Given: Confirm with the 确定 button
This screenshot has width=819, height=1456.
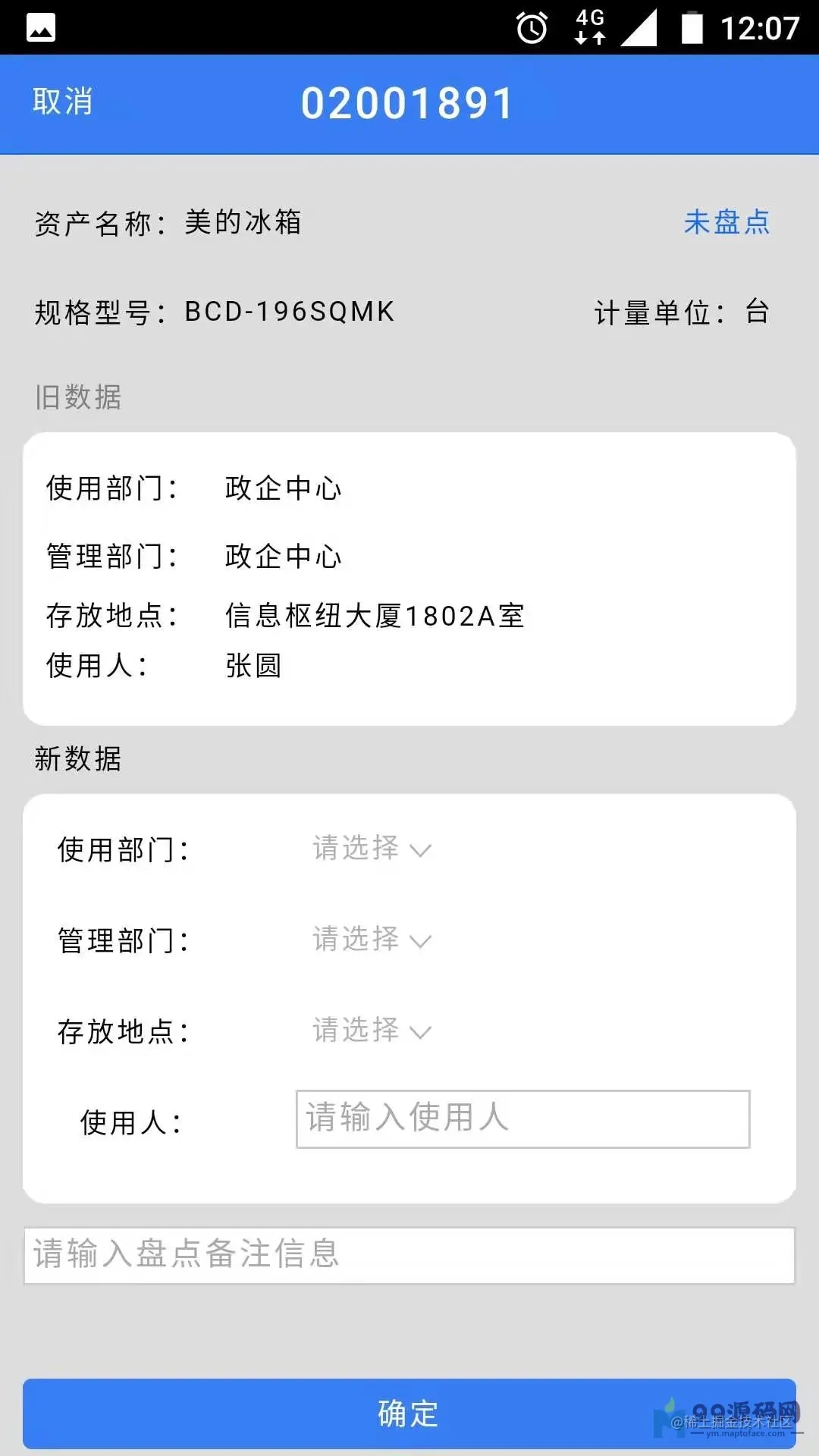Looking at the screenshot, I should (409, 1414).
